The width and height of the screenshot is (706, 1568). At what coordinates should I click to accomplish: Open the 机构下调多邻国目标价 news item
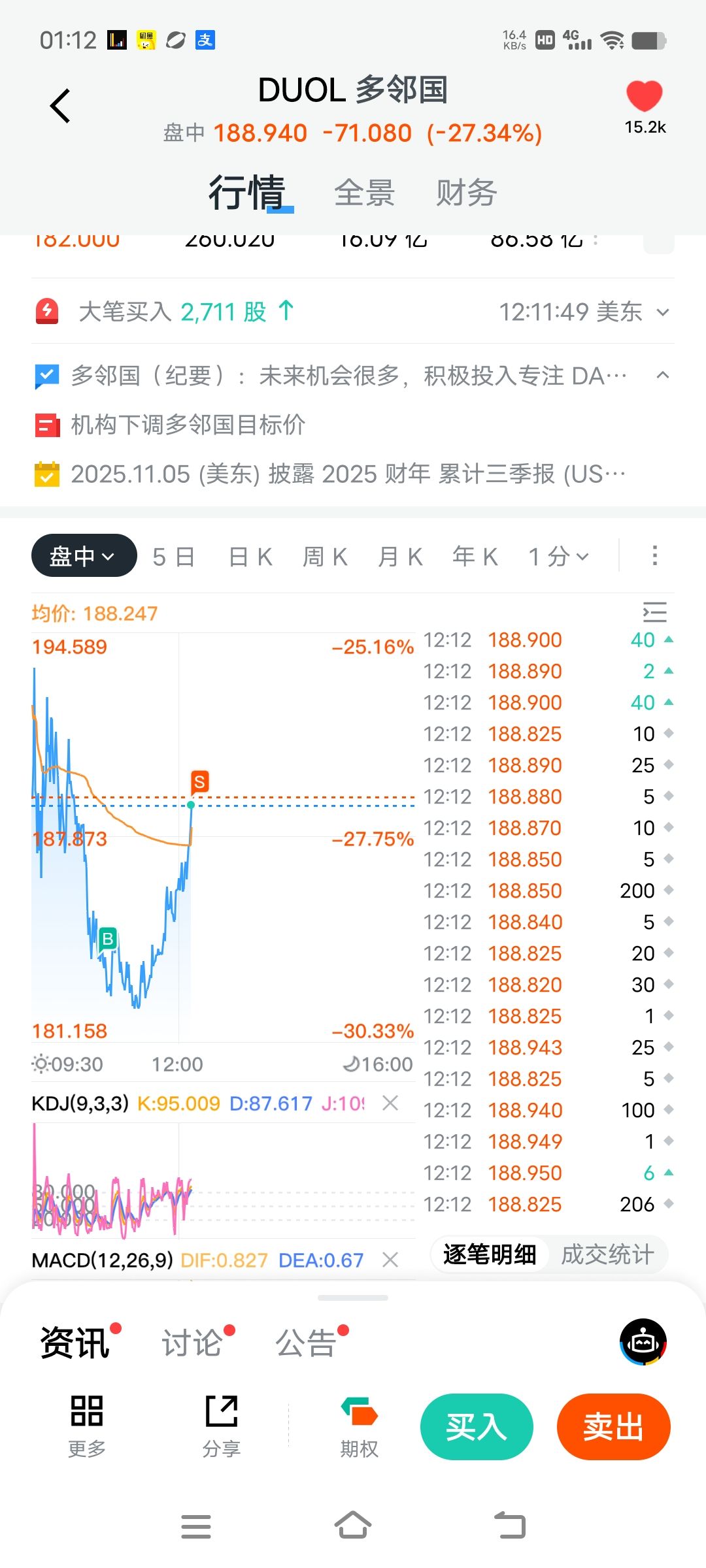188,425
